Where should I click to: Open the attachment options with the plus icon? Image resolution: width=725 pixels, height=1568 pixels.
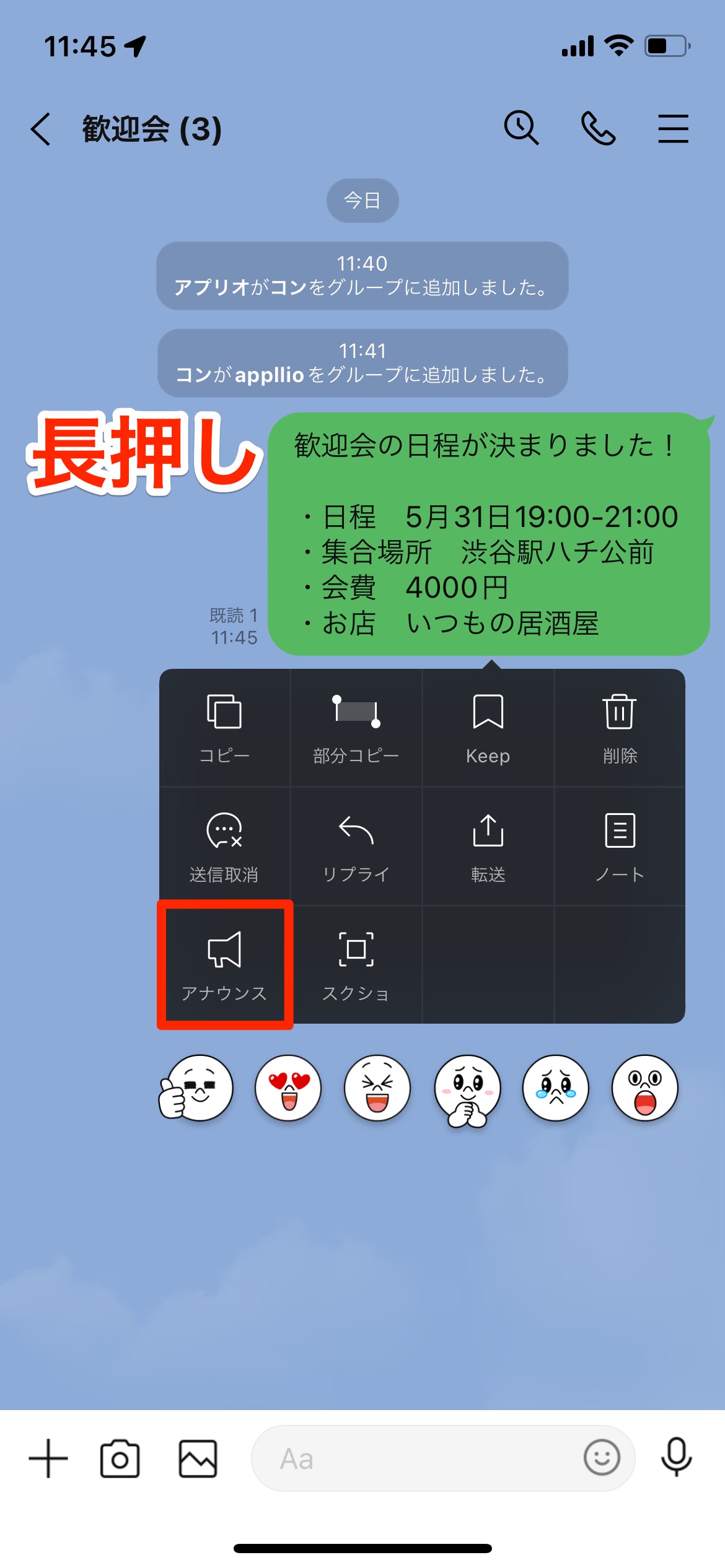point(48,1459)
